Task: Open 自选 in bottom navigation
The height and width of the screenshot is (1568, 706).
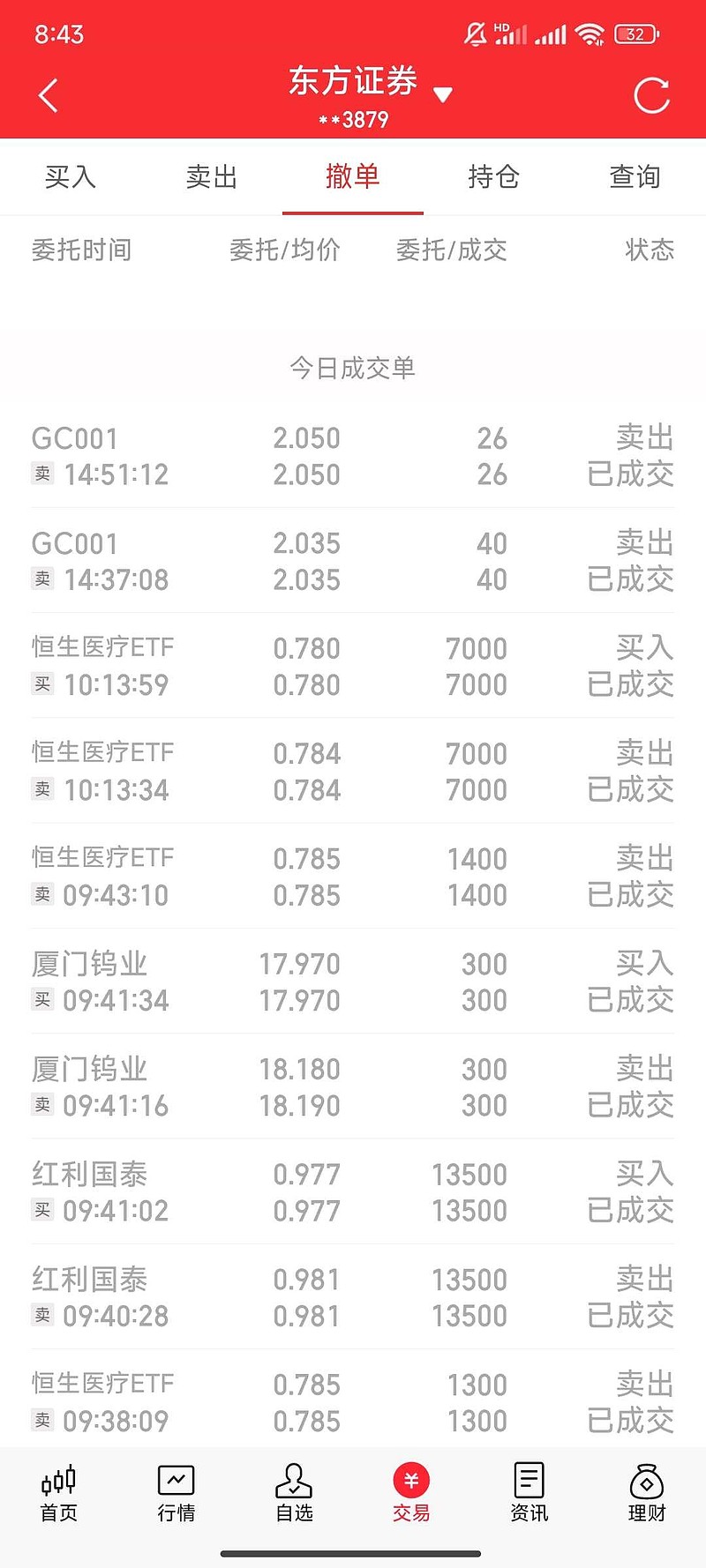Action: [x=294, y=1494]
